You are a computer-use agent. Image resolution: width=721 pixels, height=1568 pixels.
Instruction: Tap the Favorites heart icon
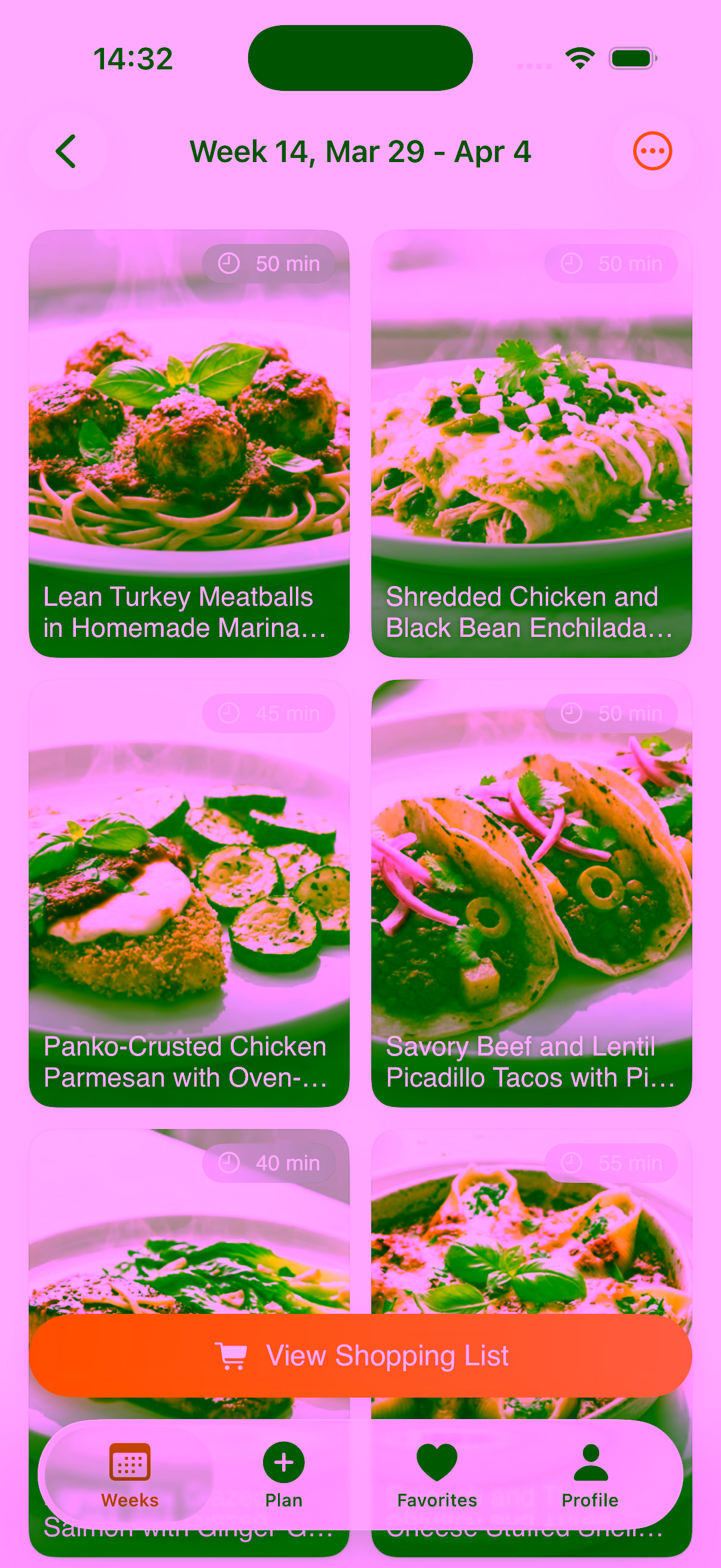436,1461
